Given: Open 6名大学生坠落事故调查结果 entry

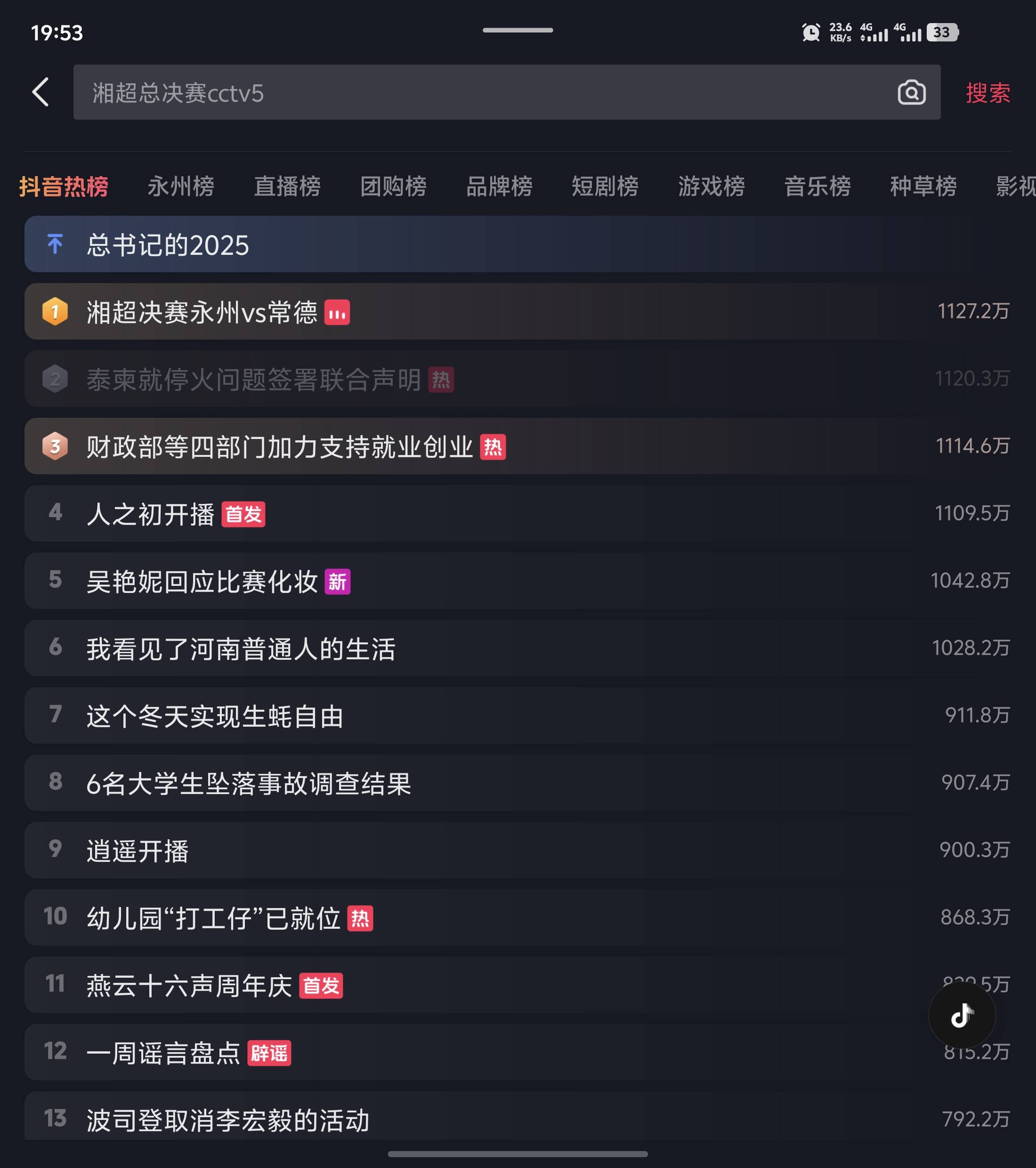Looking at the screenshot, I should pyautogui.click(x=249, y=783).
